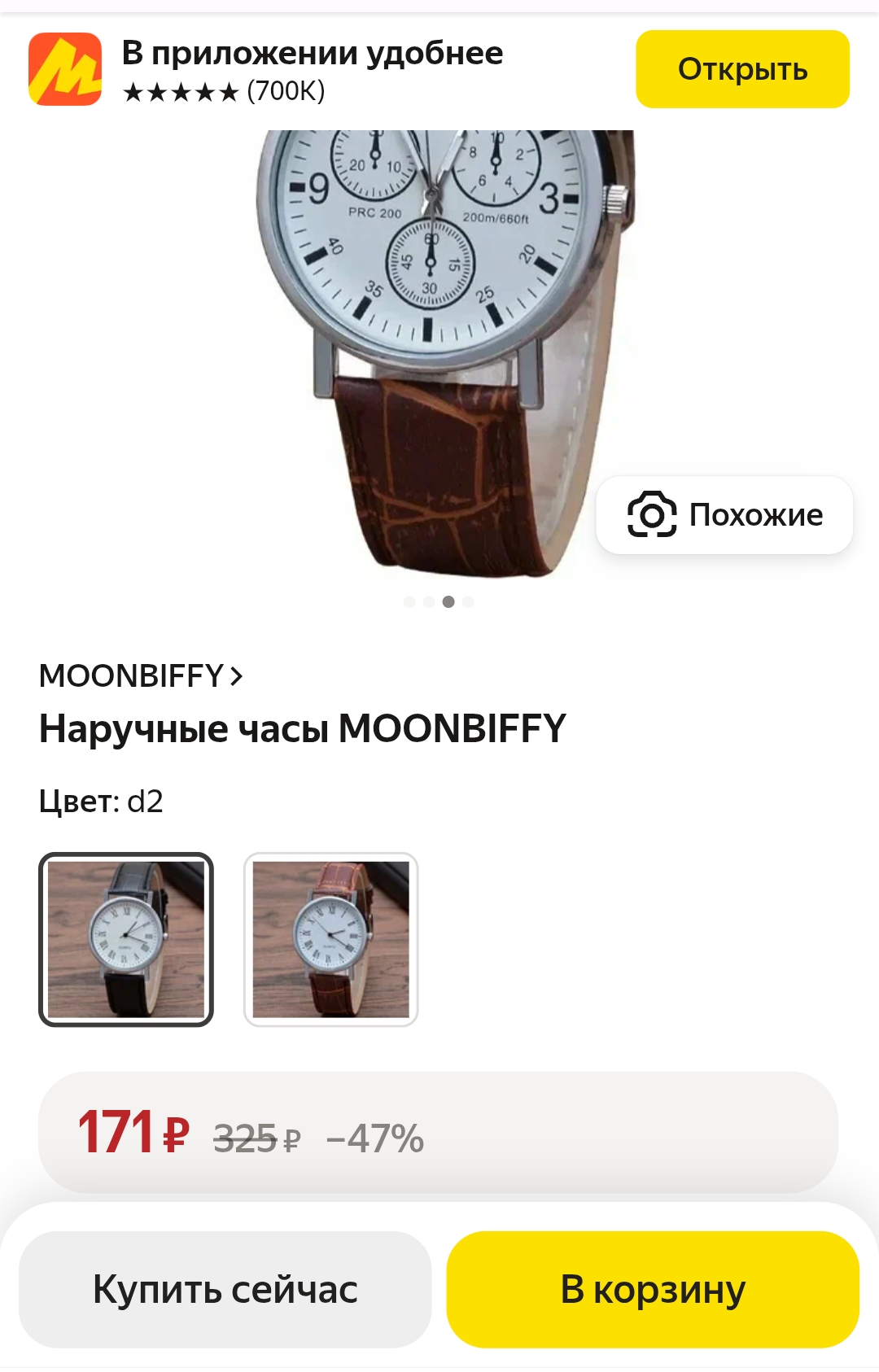Find similar items with Похожие
Screen dimensions: 879x1372
[x=724, y=515]
